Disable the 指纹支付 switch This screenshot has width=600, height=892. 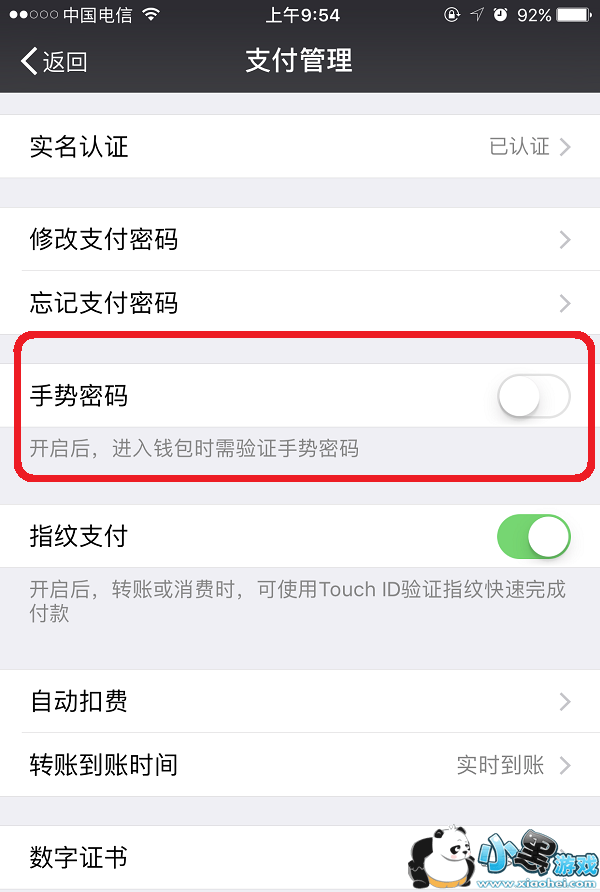[x=533, y=537]
